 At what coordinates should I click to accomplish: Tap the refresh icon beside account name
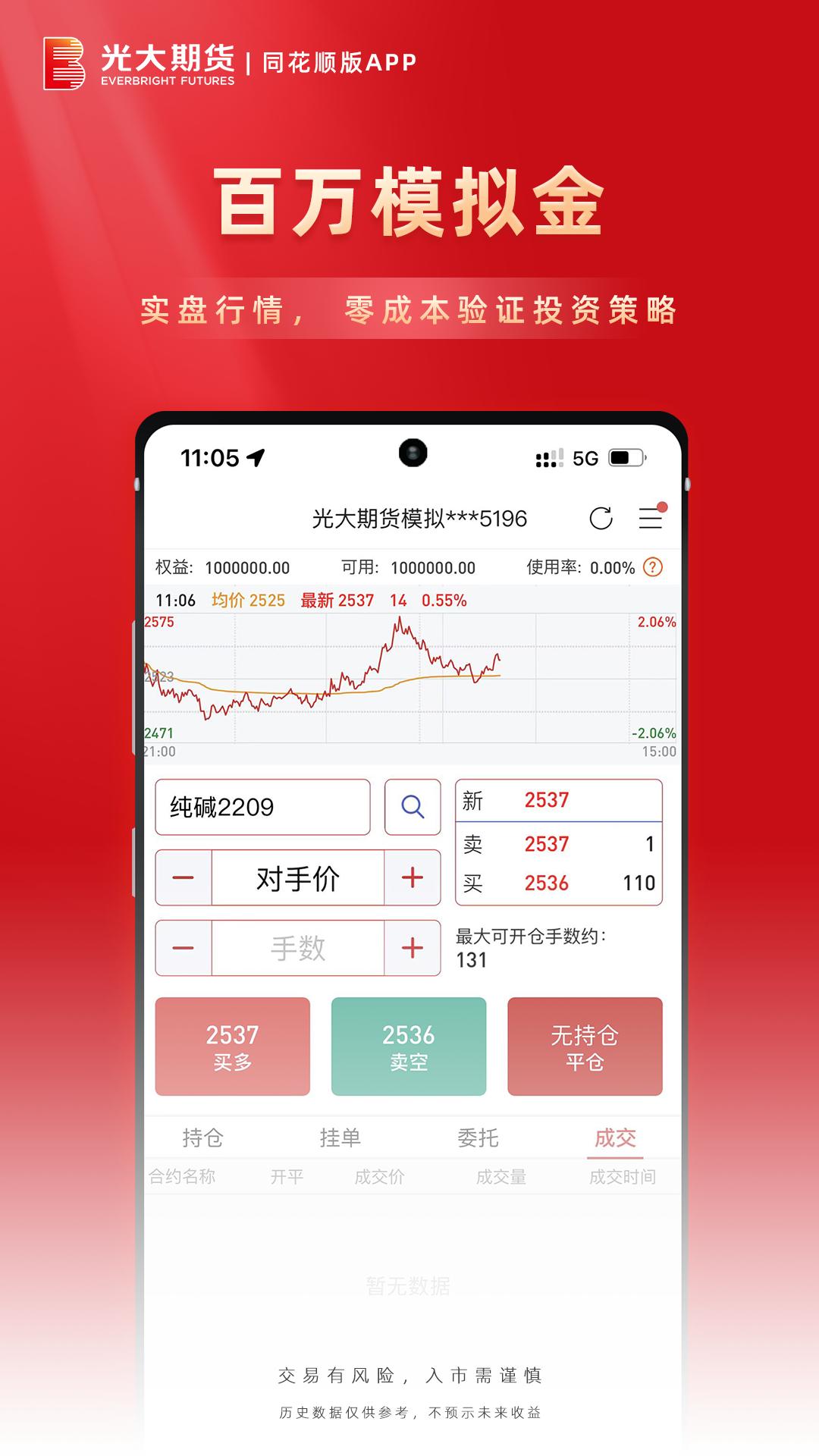(601, 519)
